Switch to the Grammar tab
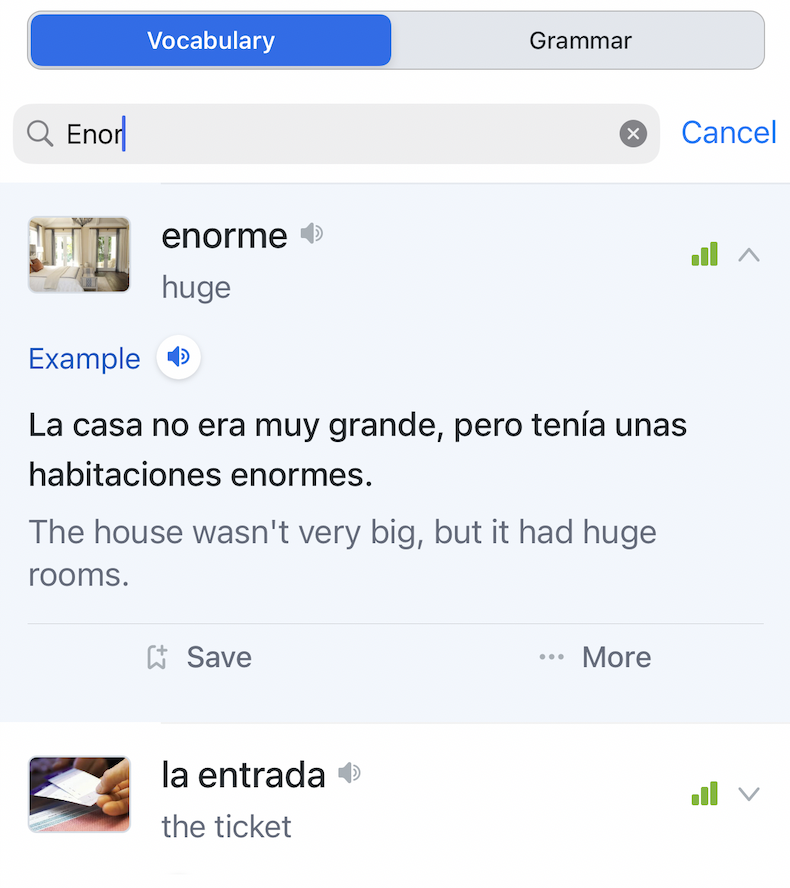The height and width of the screenshot is (888, 790). click(580, 40)
